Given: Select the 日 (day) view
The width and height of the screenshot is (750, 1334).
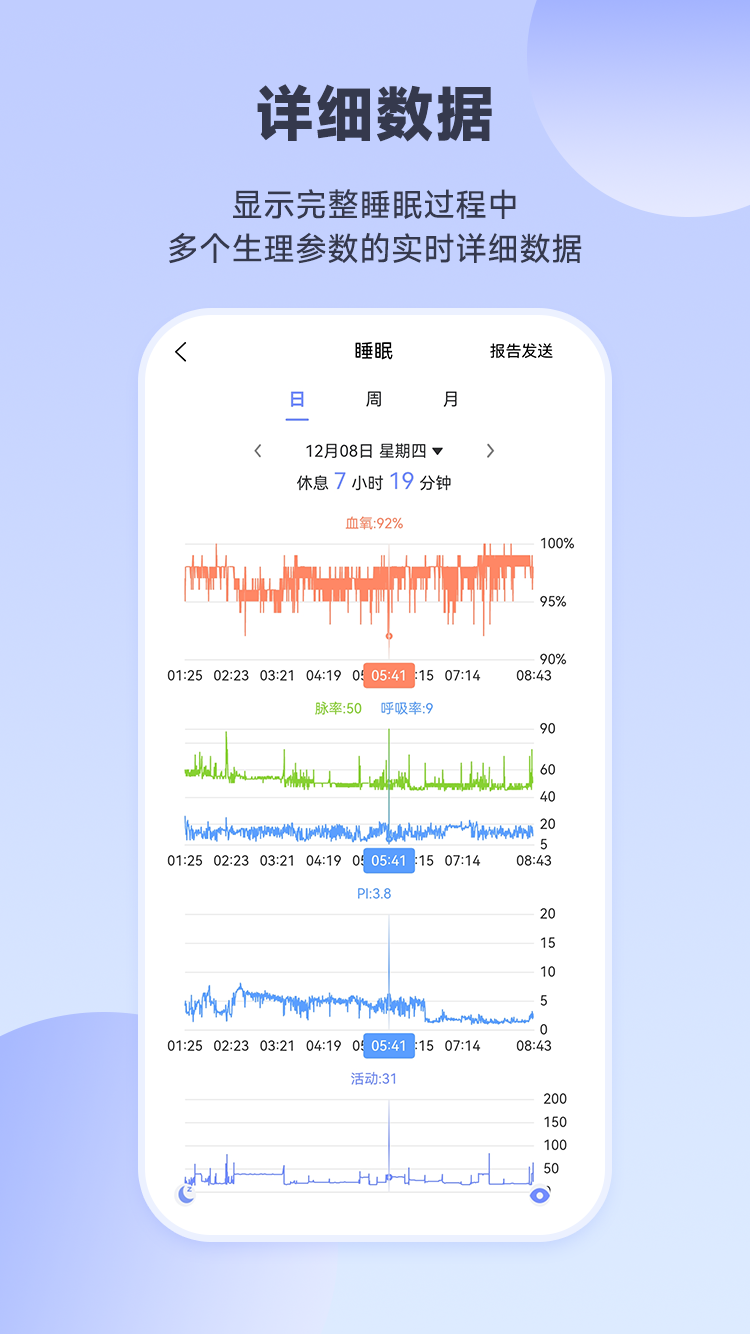Looking at the screenshot, I should (x=296, y=398).
